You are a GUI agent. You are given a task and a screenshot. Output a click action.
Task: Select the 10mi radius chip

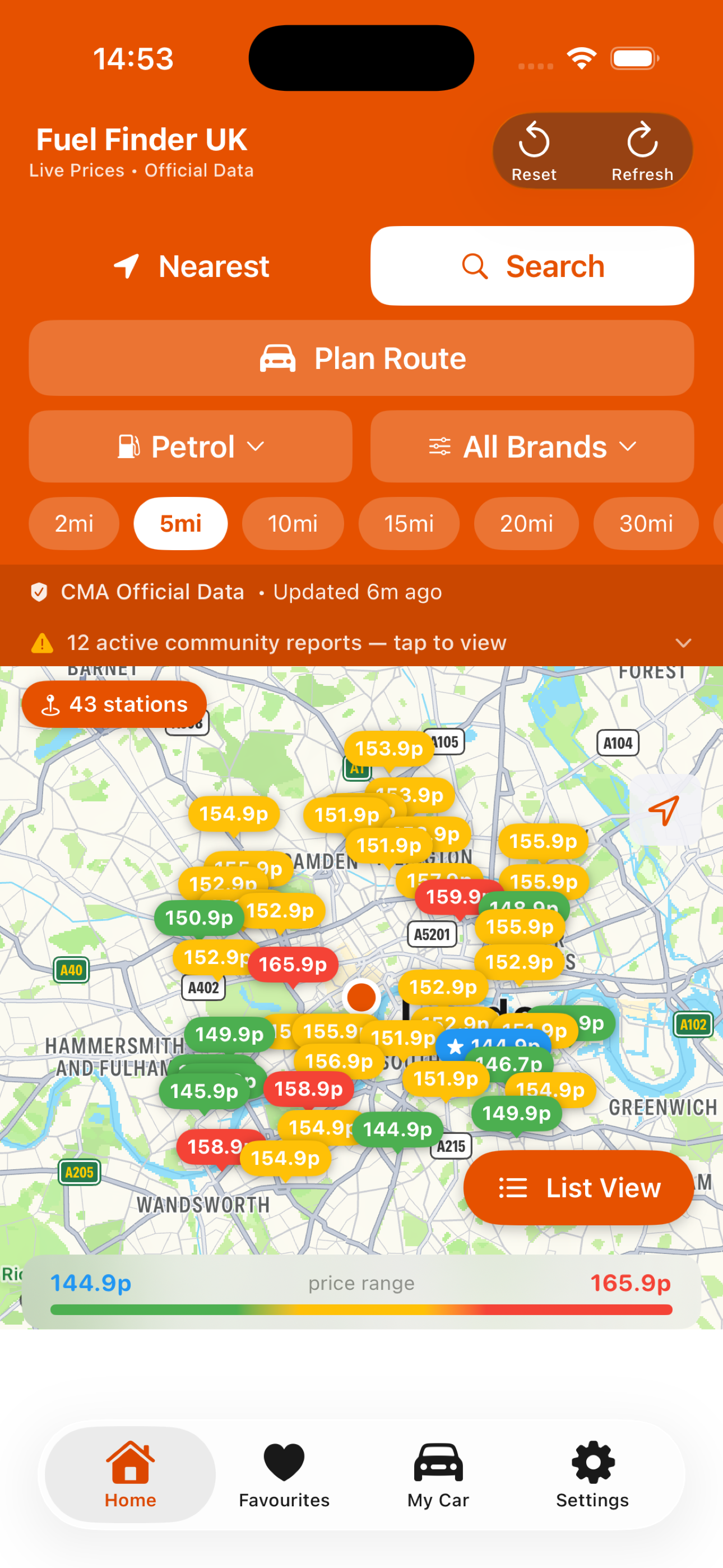[293, 523]
